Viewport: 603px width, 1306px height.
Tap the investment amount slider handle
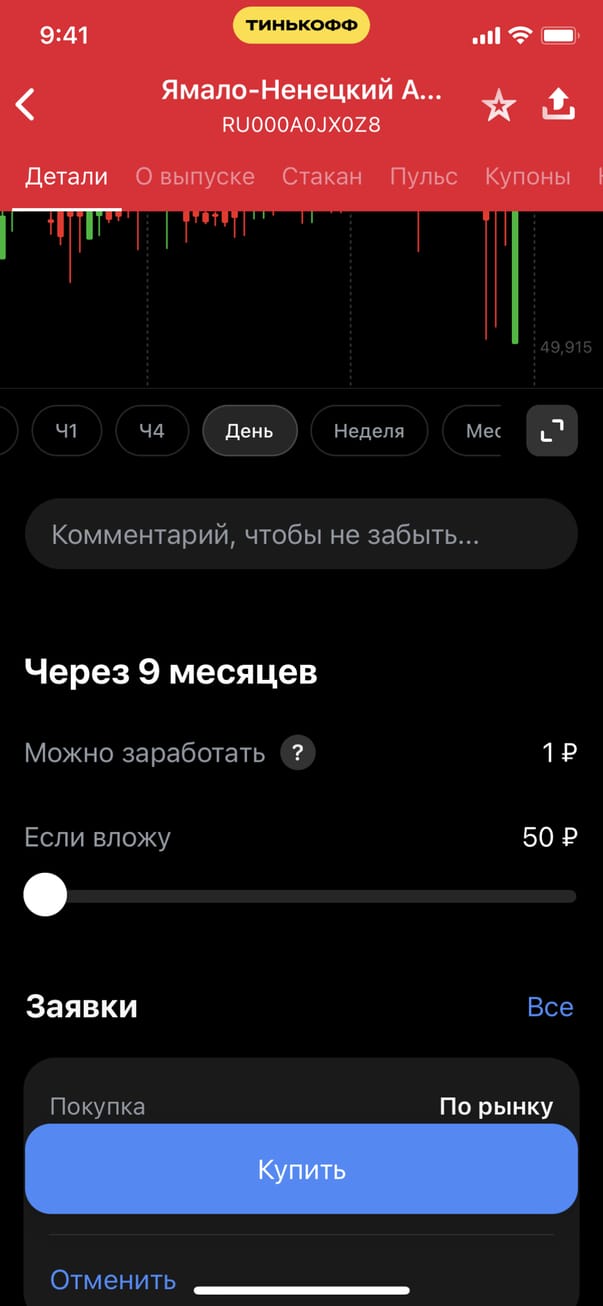click(45, 895)
